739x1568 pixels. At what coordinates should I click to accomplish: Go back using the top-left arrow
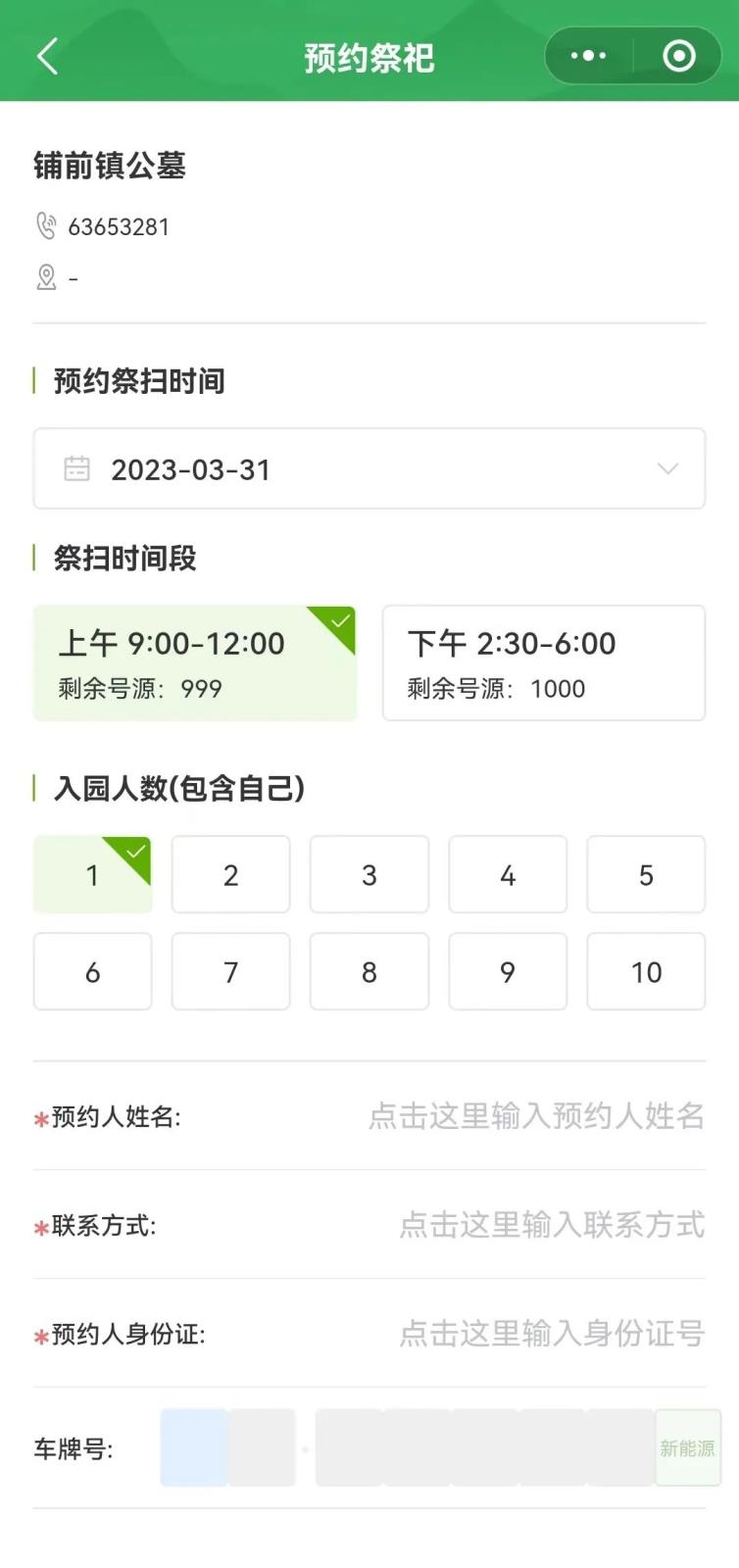pyautogui.click(x=48, y=57)
